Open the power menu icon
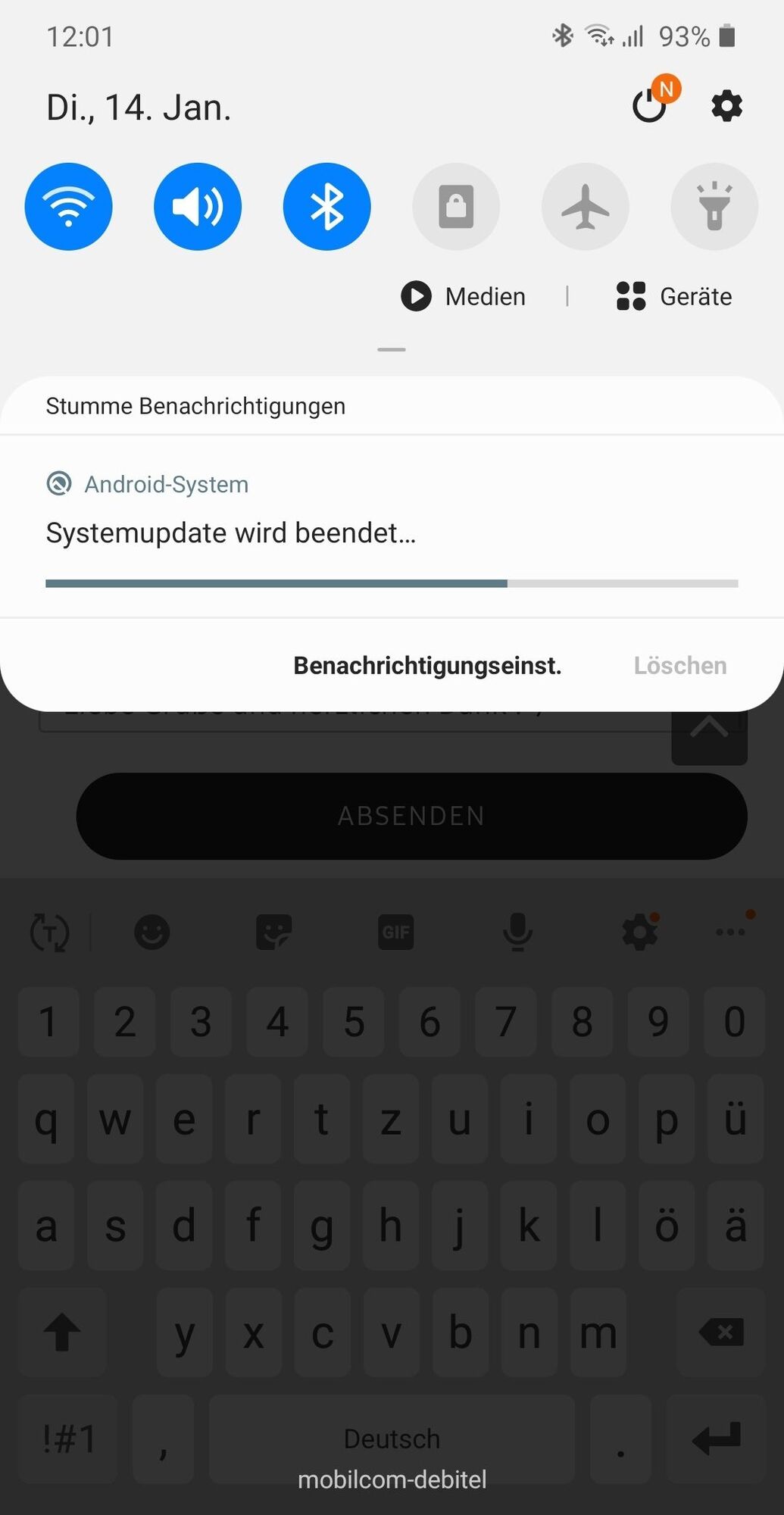Screen dimensions: 784x1515 click(x=649, y=106)
